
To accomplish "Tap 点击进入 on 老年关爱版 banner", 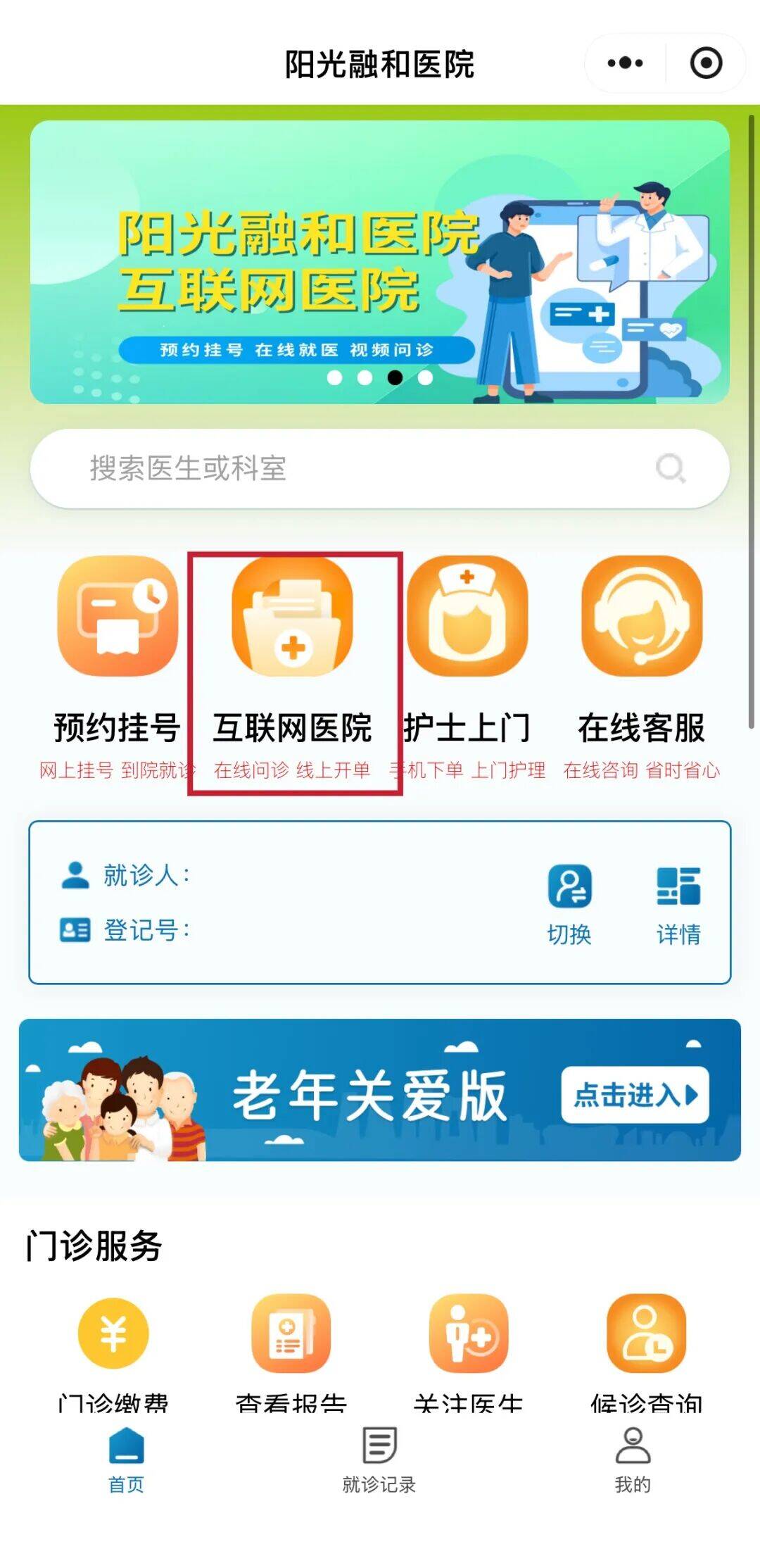I will click(x=635, y=1095).
